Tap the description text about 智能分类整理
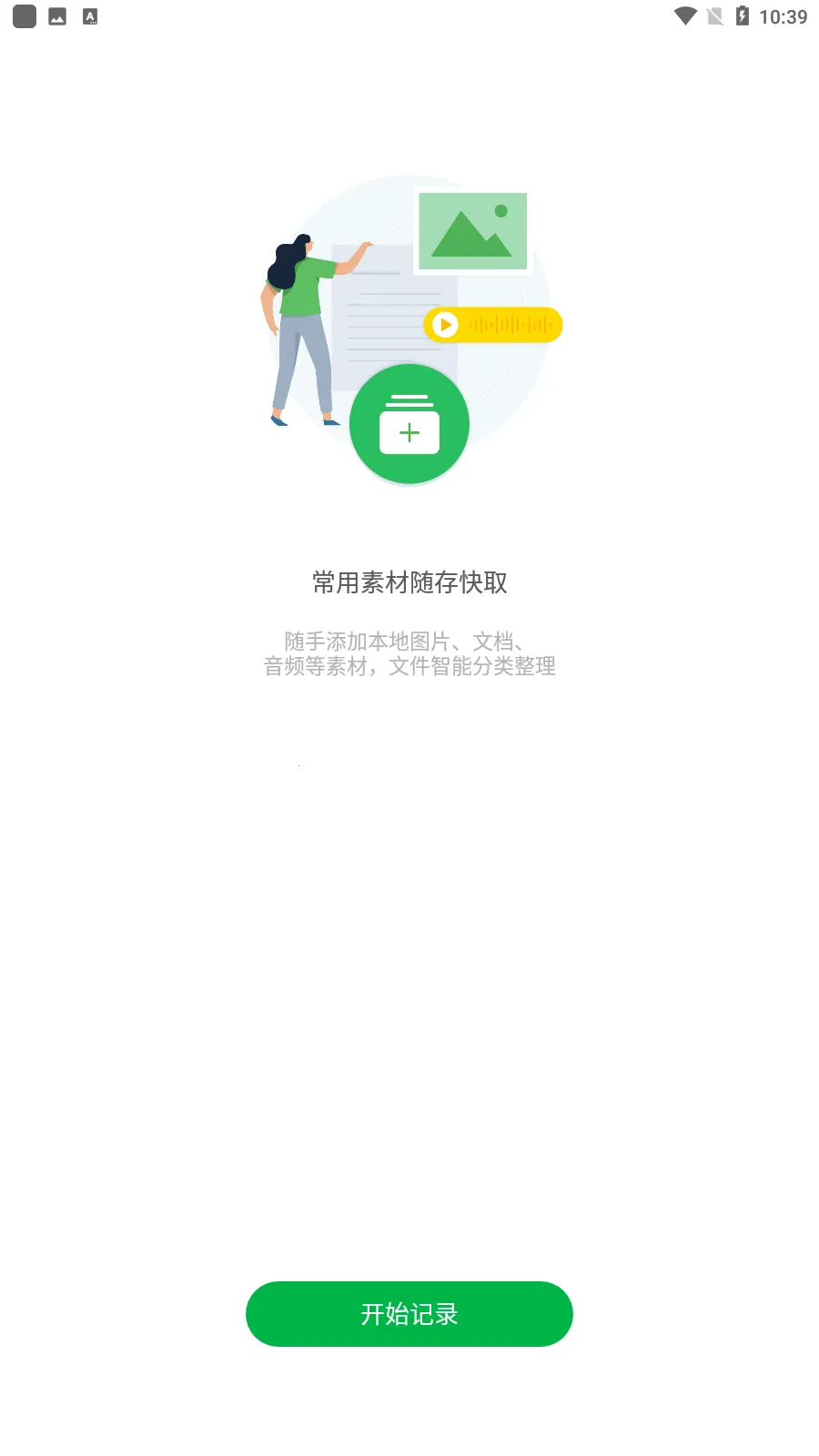Viewport: 819px width, 1456px height. (409, 652)
